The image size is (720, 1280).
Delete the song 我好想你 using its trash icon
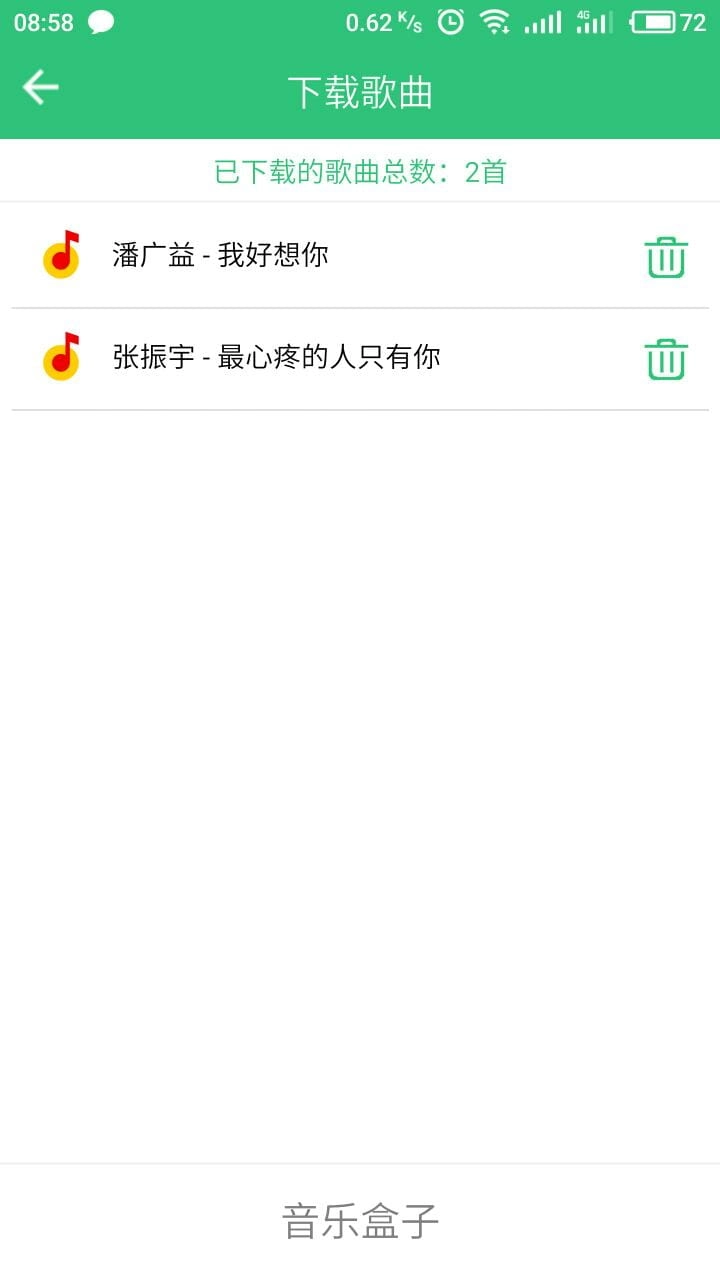pyautogui.click(x=666, y=256)
